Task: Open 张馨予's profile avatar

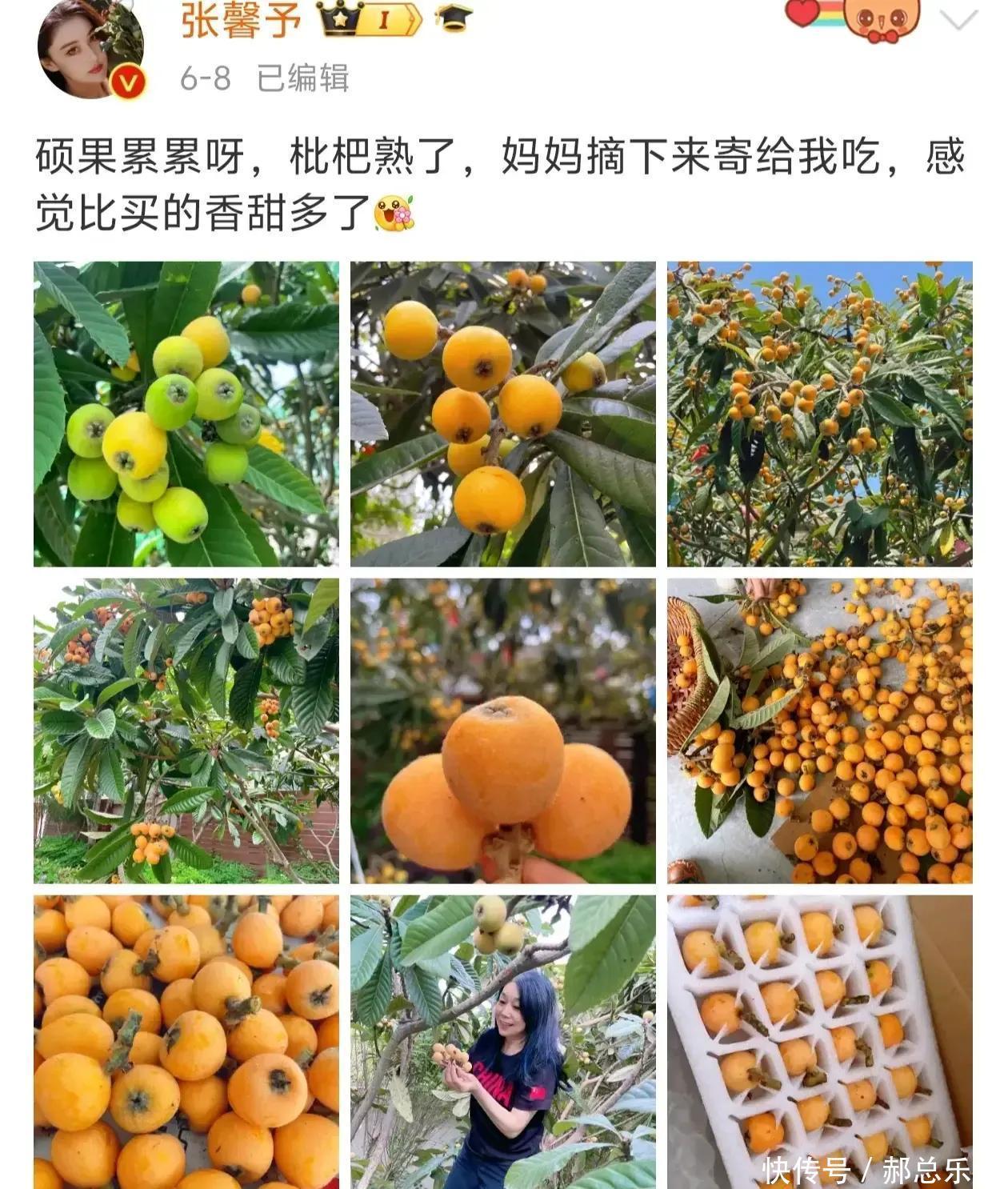Action: [91, 50]
